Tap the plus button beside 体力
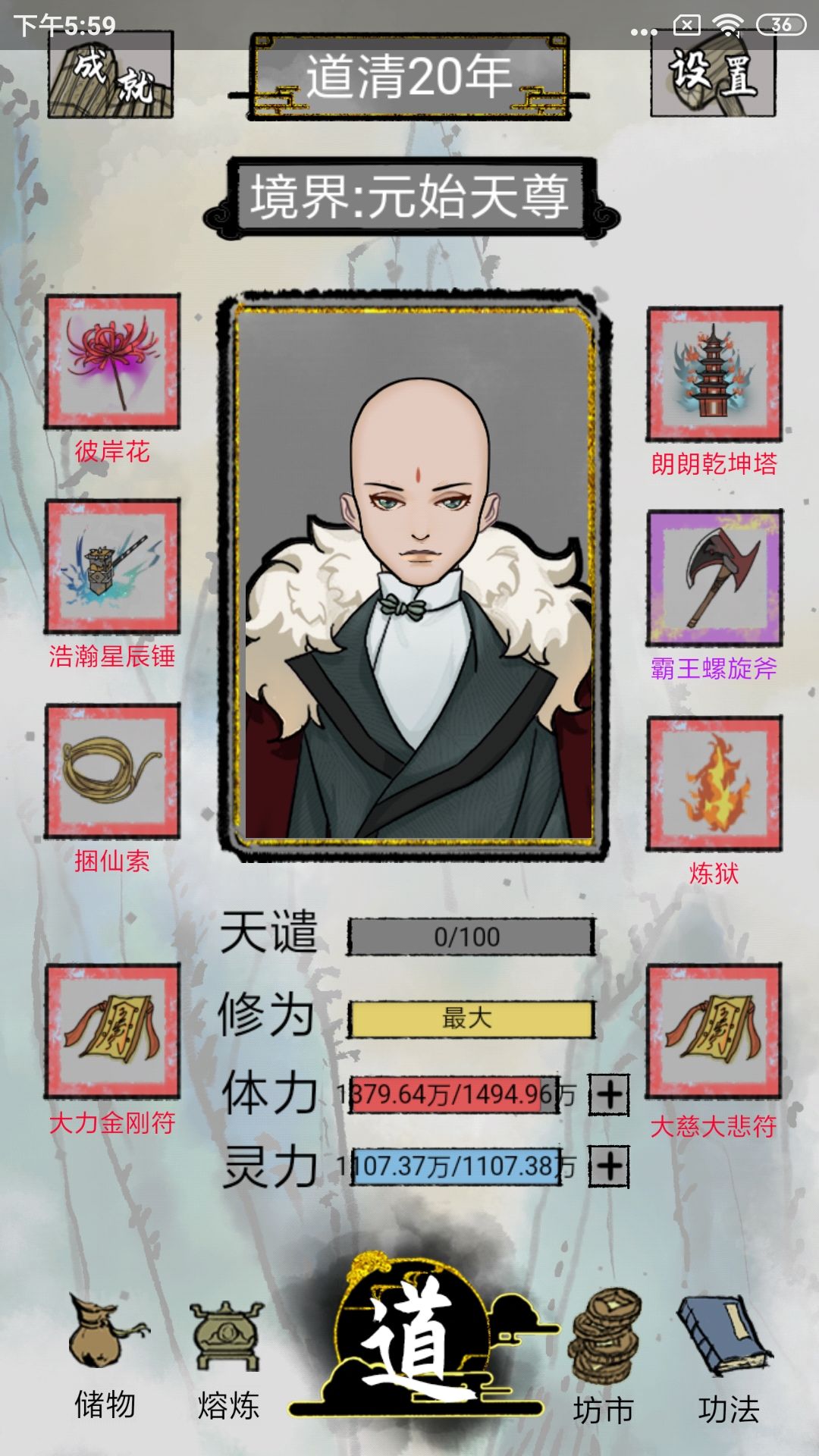 (x=609, y=1094)
